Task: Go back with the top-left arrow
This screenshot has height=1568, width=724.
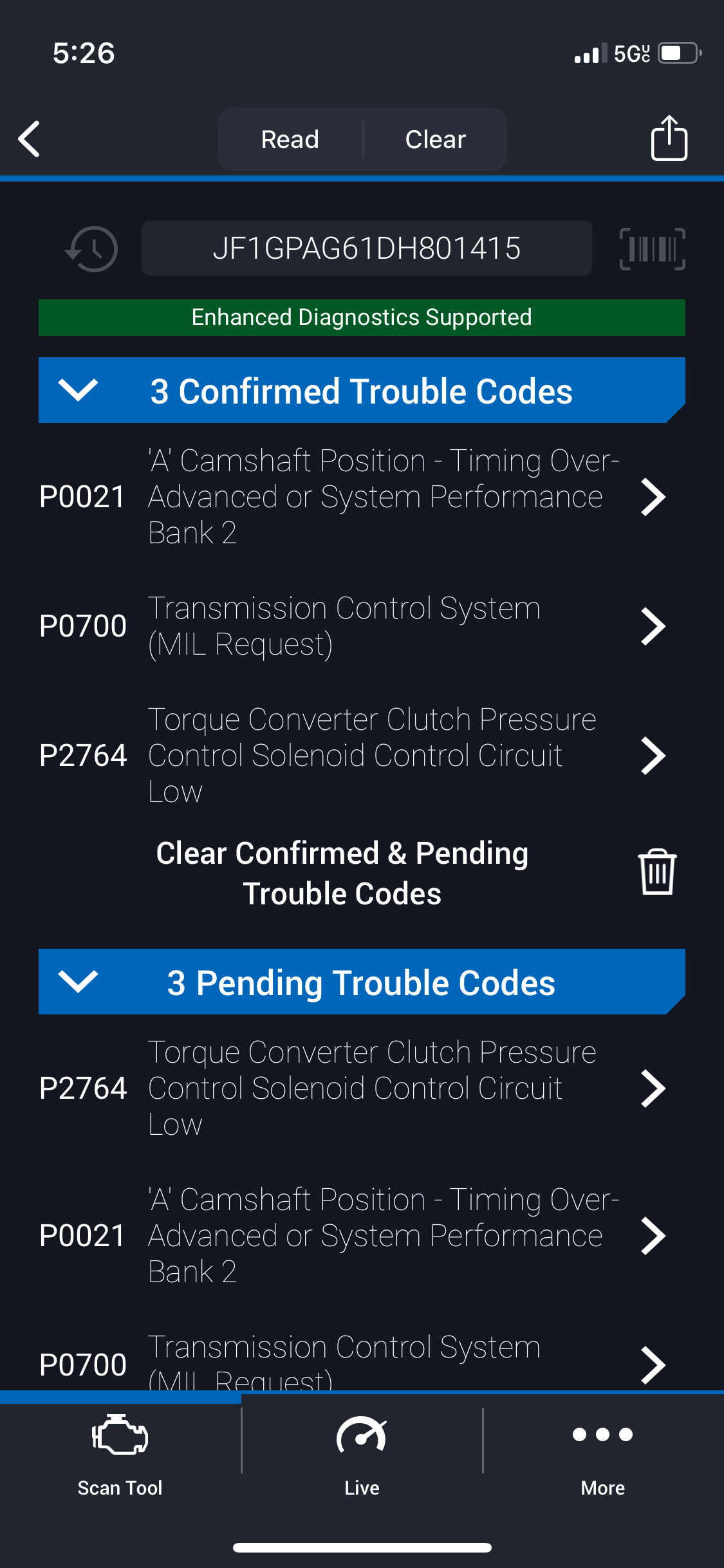Action: (x=30, y=139)
